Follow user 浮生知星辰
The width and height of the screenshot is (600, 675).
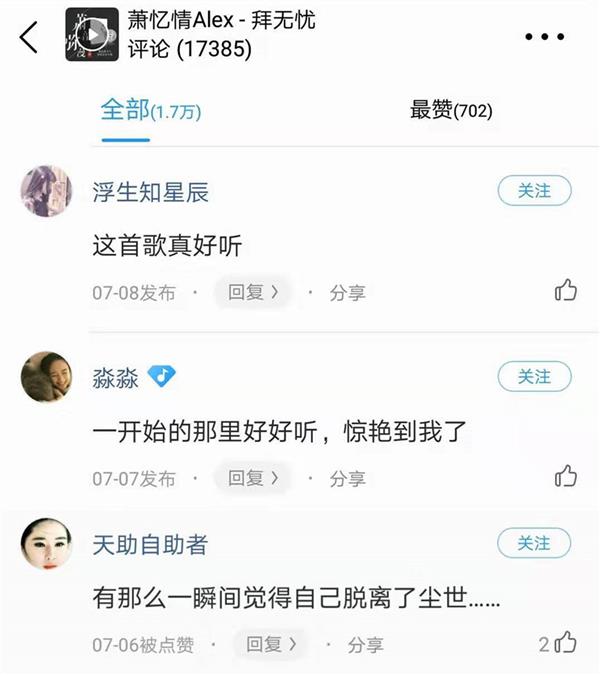point(534,191)
